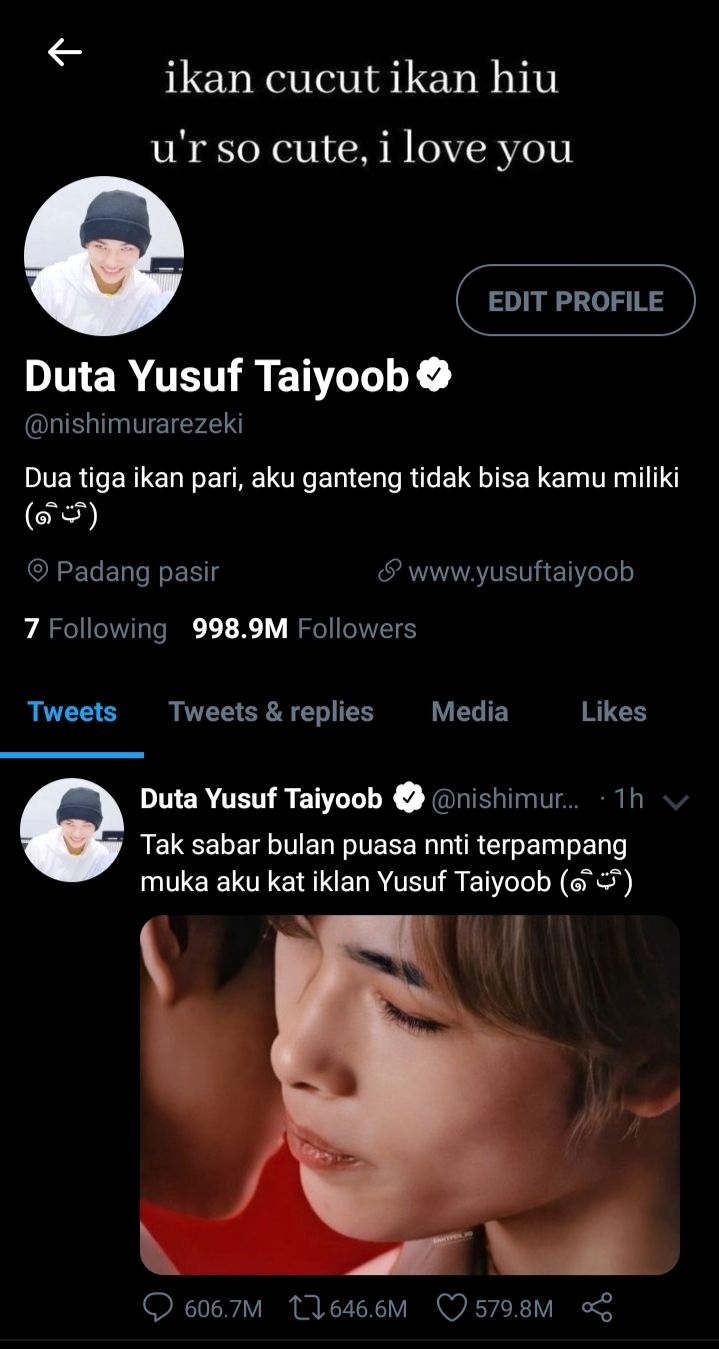Open the large profile picture
The image size is (719, 1349).
pos(104,256)
